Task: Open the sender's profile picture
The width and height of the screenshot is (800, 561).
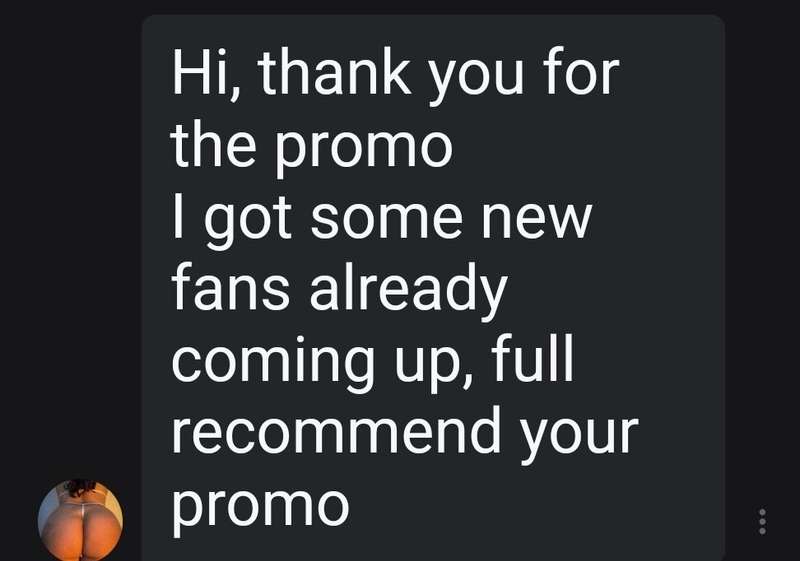Action: [x=80, y=520]
